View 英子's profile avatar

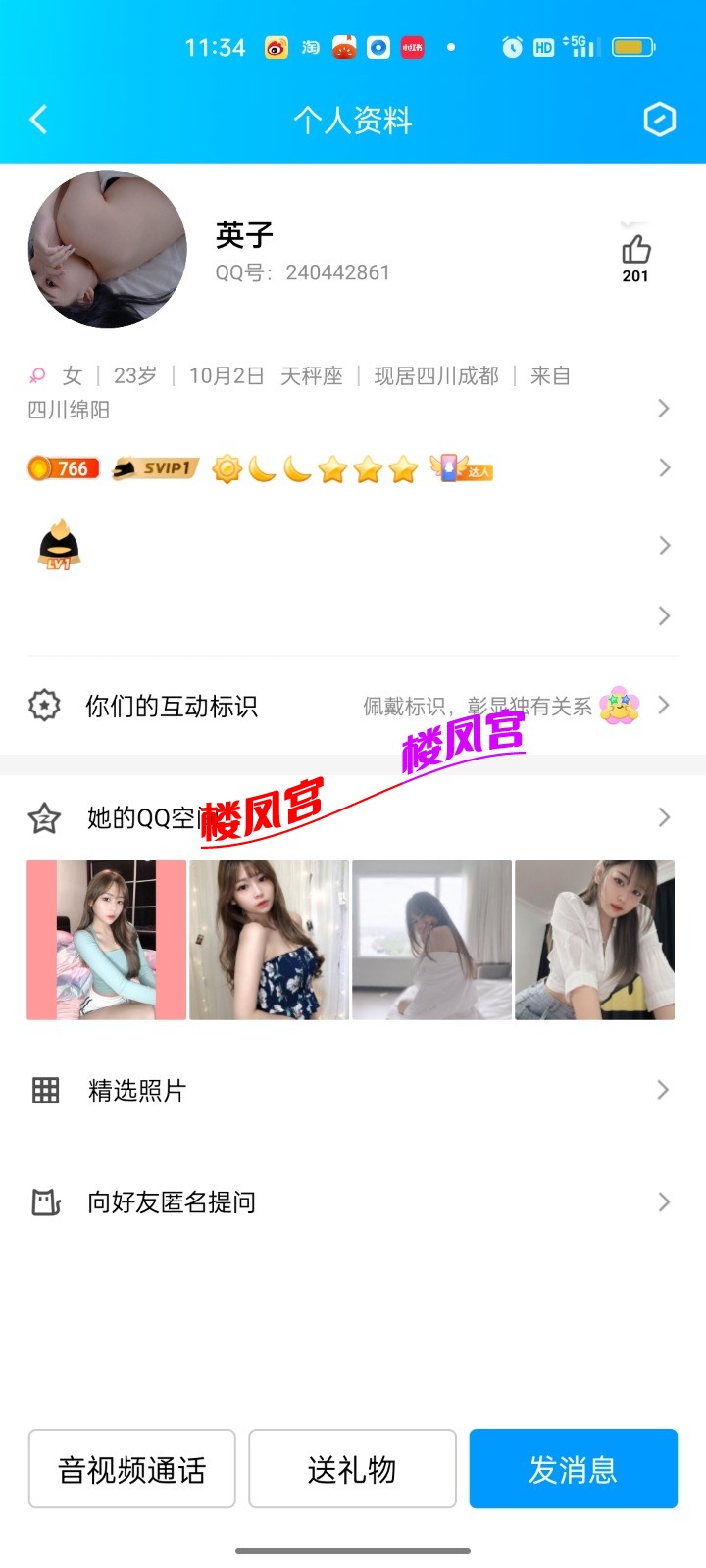(108, 249)
